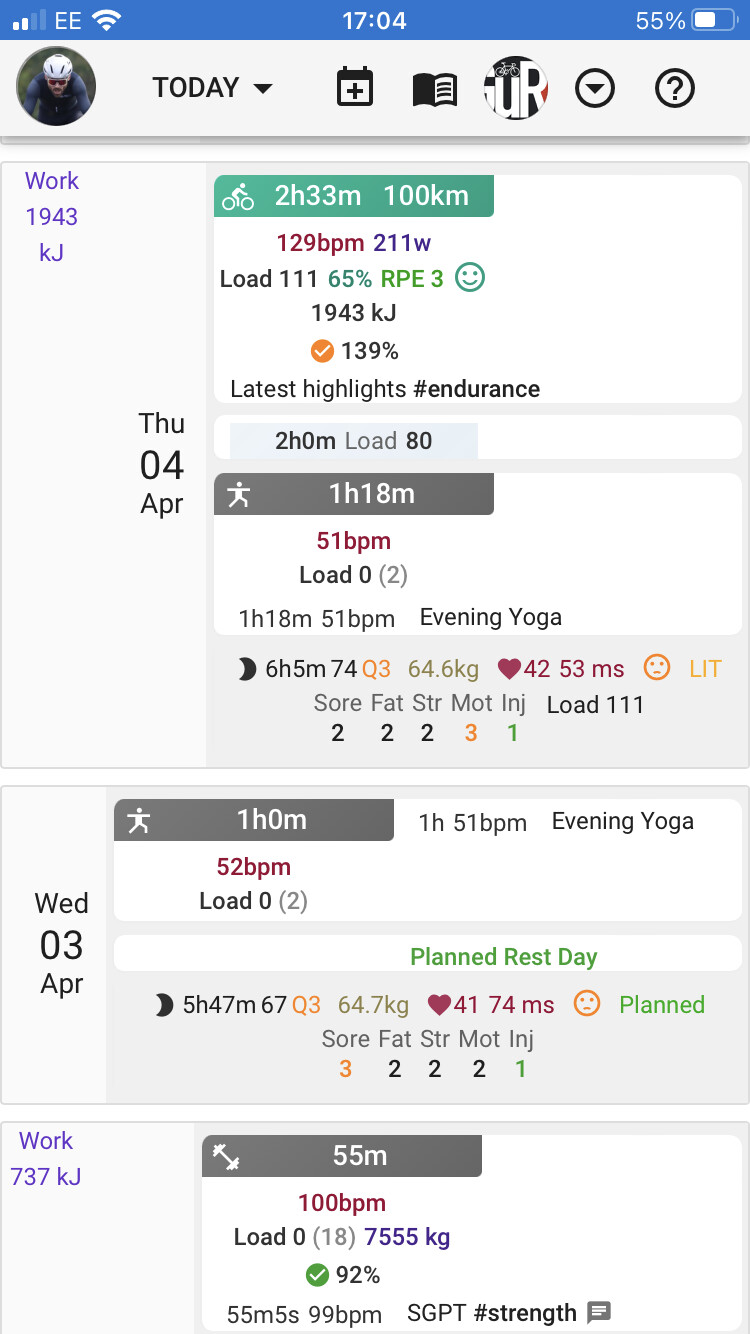Screen dimensions: 750x1334
Task: Expand the TODAY dropdown
Action: tap(212, 88)
